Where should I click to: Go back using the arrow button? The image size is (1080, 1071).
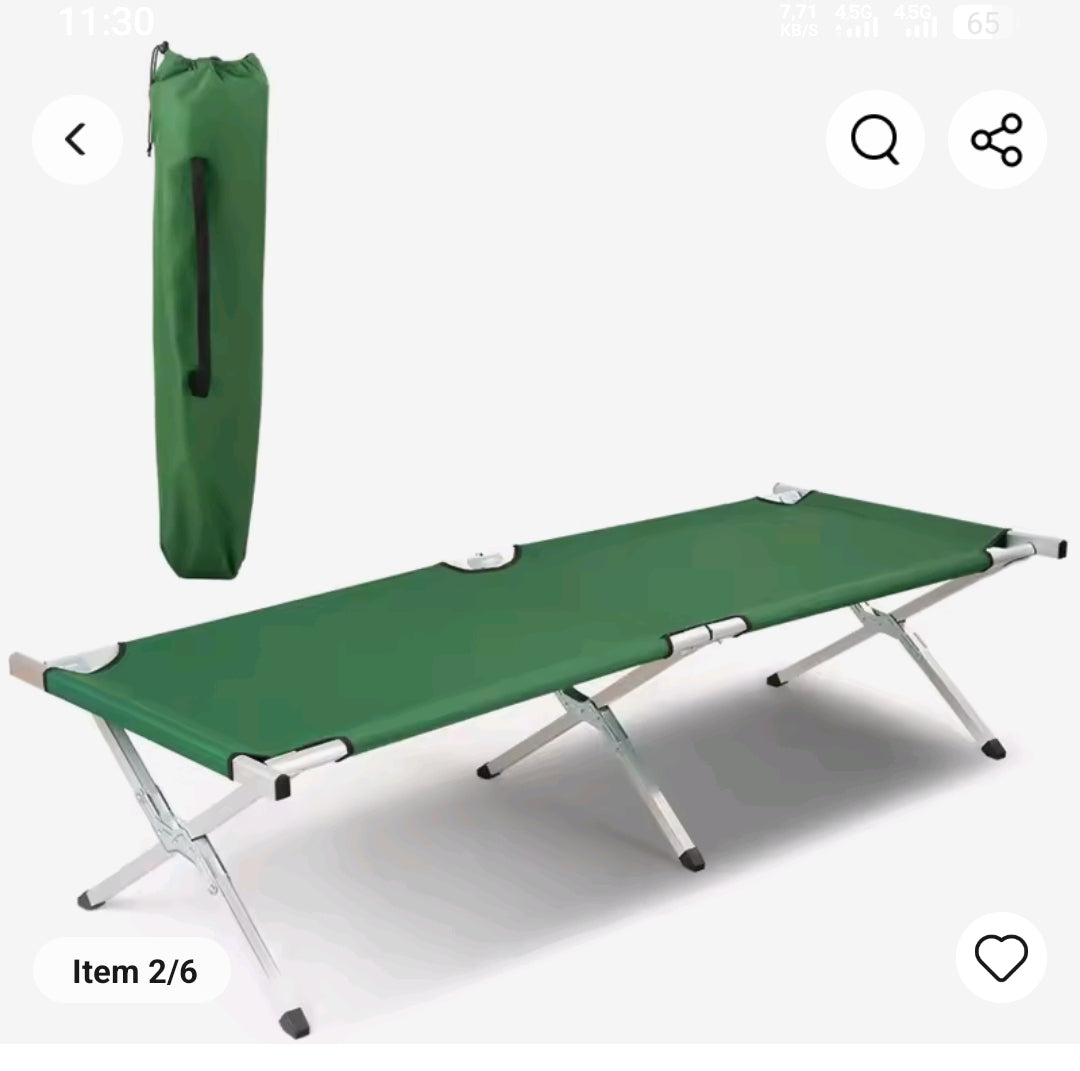(77, 140)
